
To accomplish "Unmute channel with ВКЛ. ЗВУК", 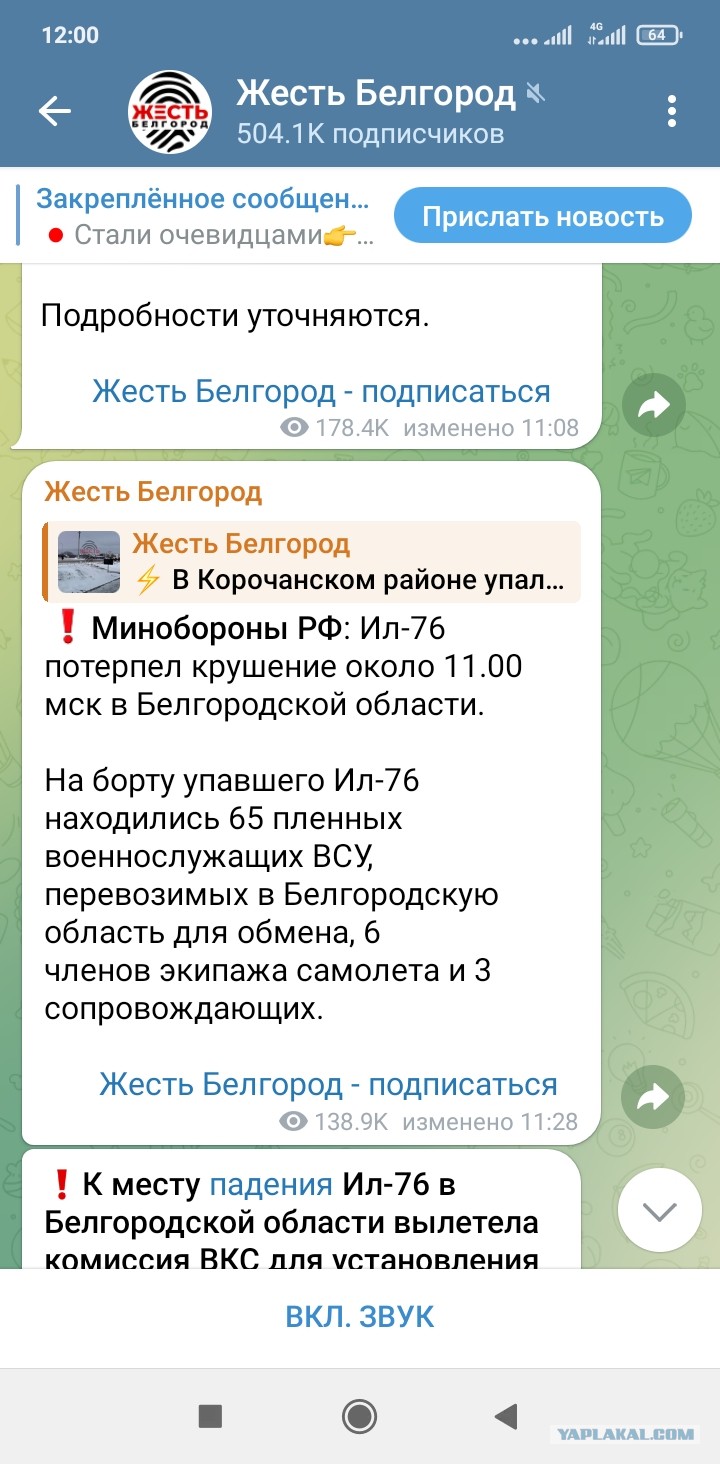I will coord(360,1316).
